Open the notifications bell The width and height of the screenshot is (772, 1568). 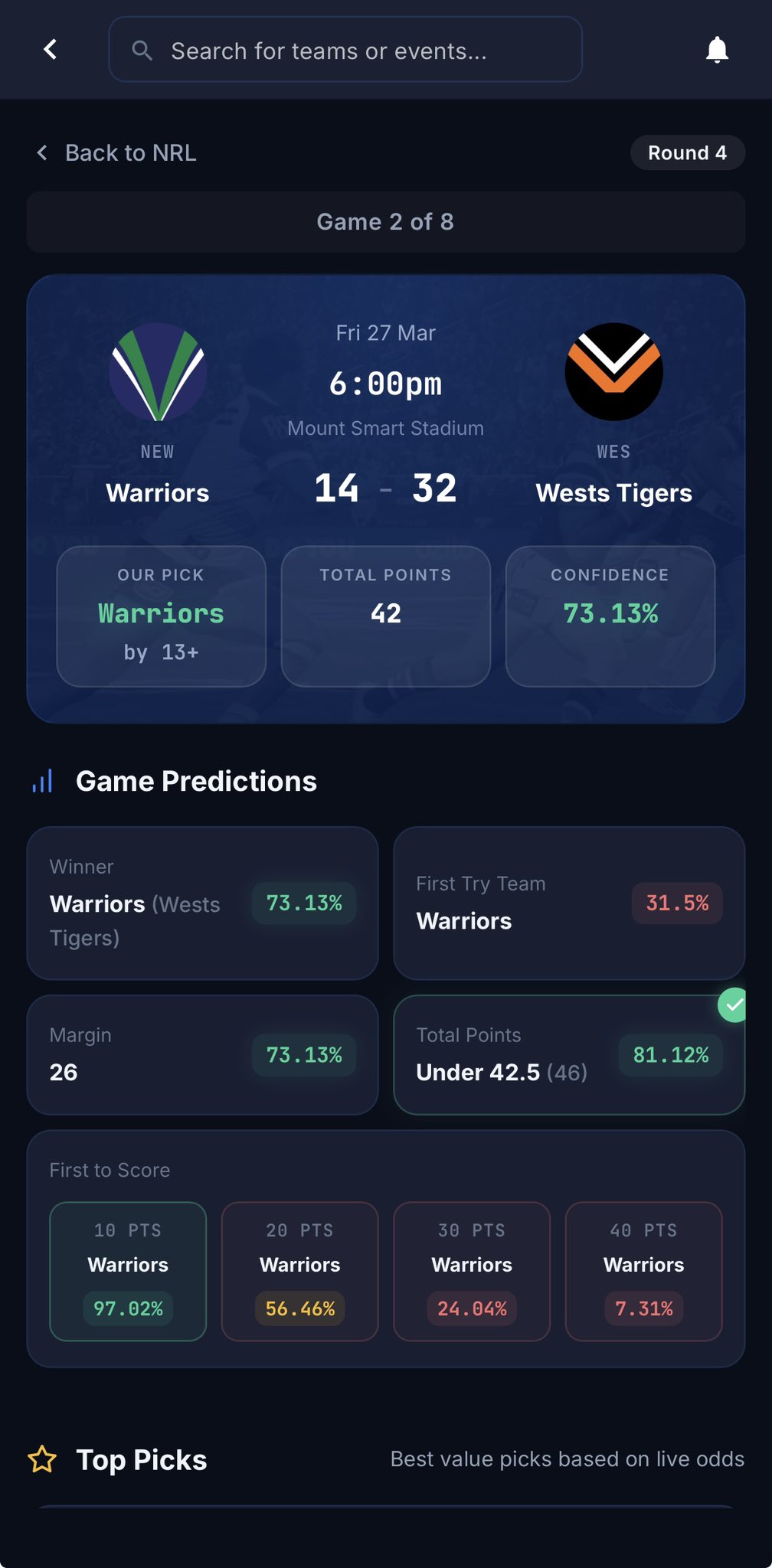717,50
